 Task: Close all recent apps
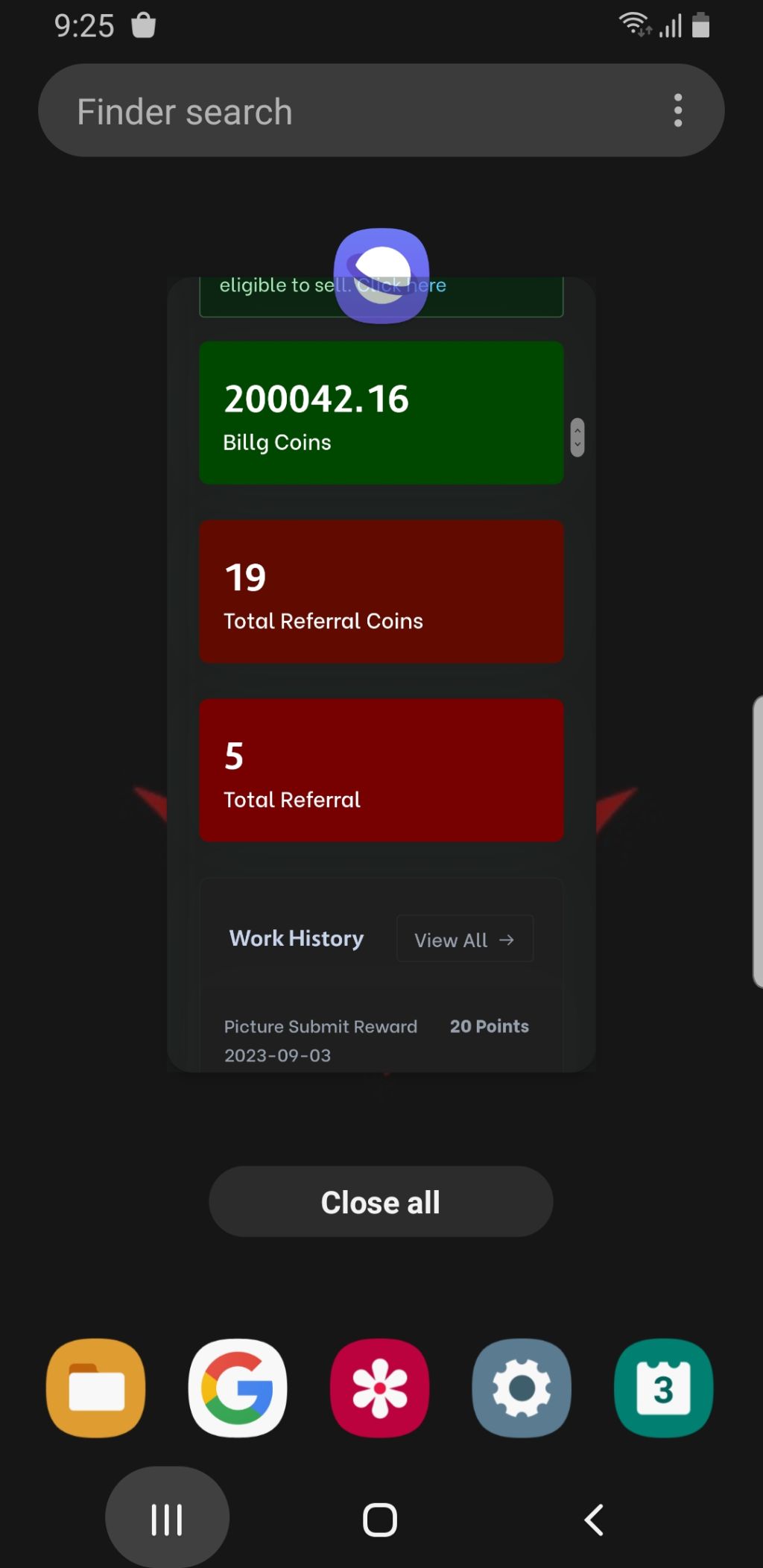point(381,1201)
